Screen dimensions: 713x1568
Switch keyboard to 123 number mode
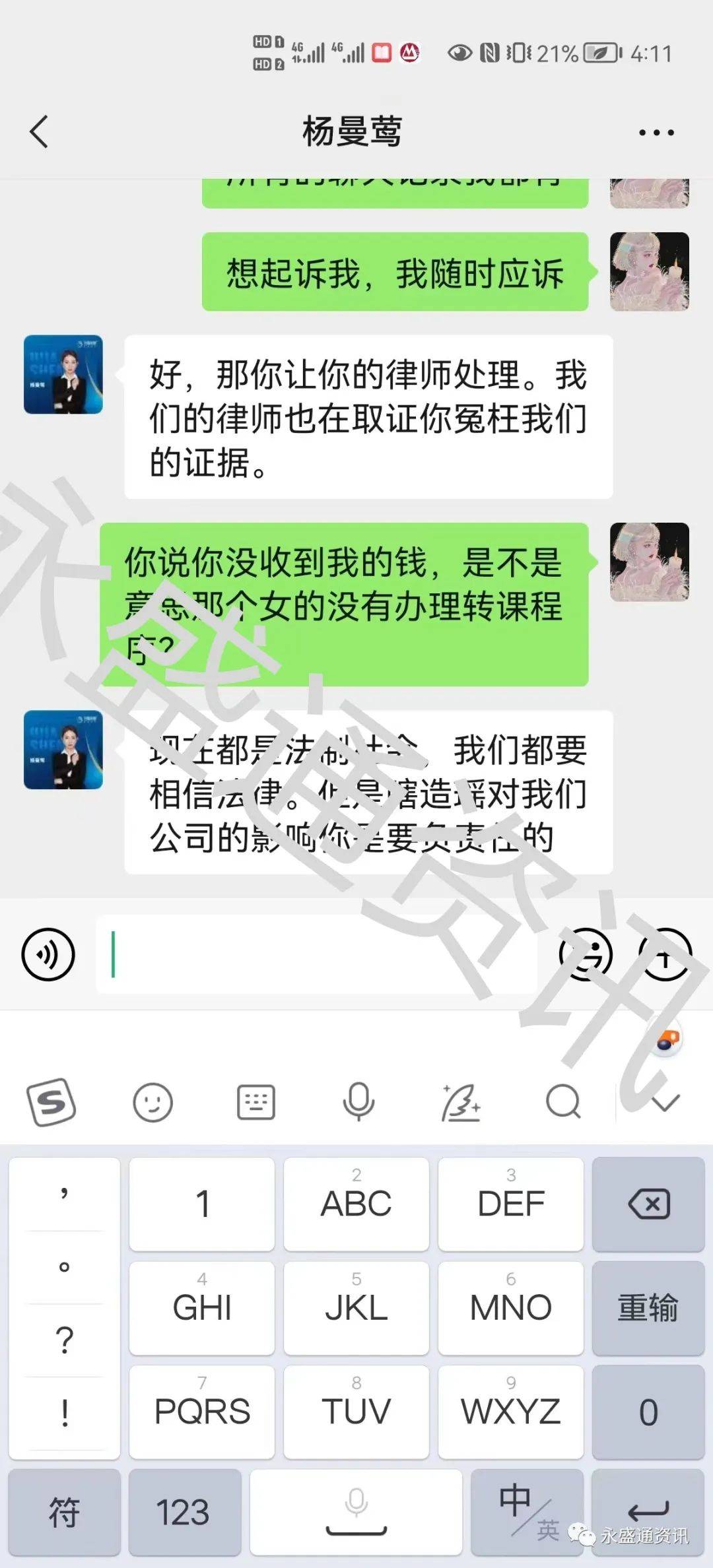coord(184,1513)
